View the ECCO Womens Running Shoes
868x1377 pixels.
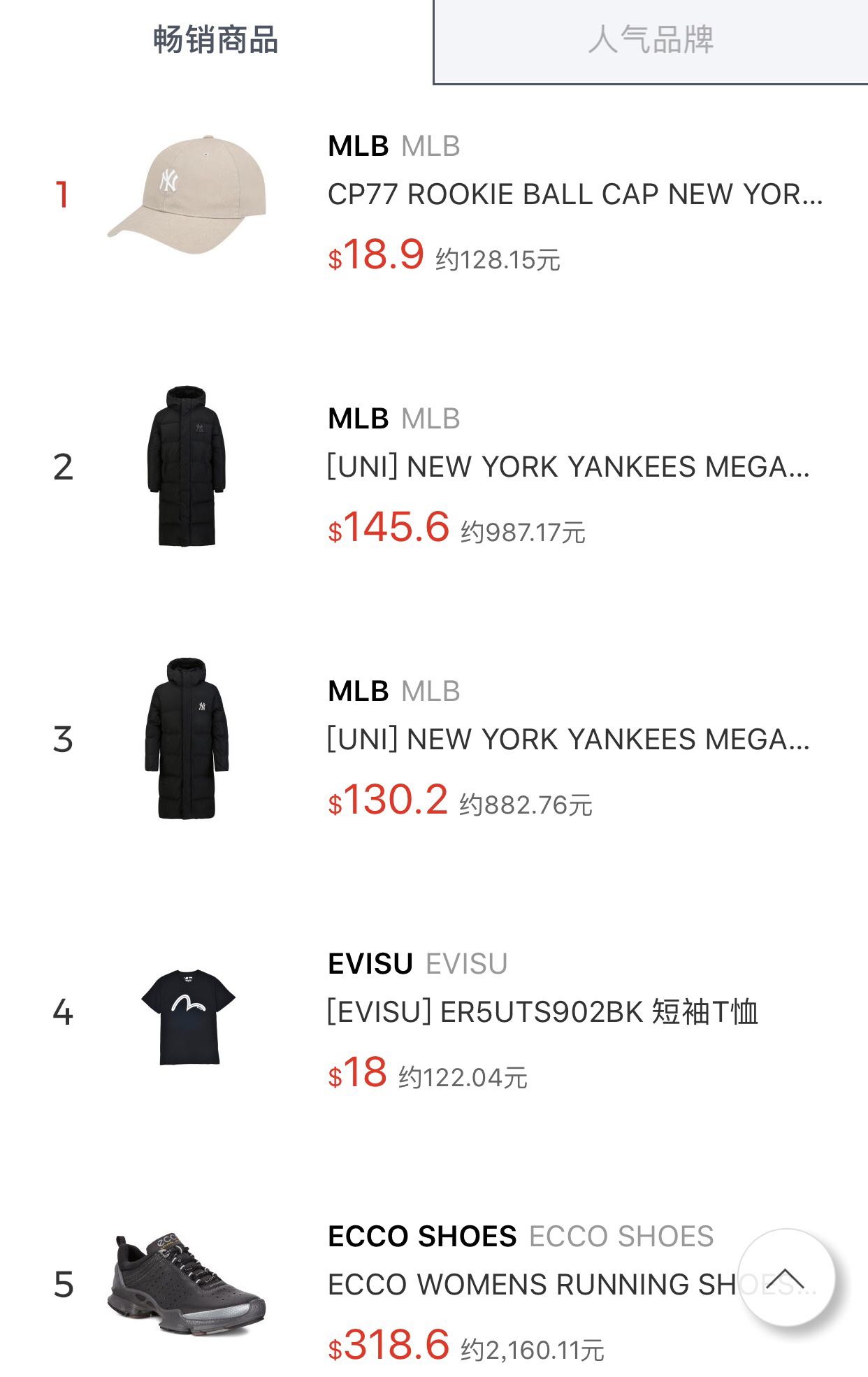point(531,1285)
